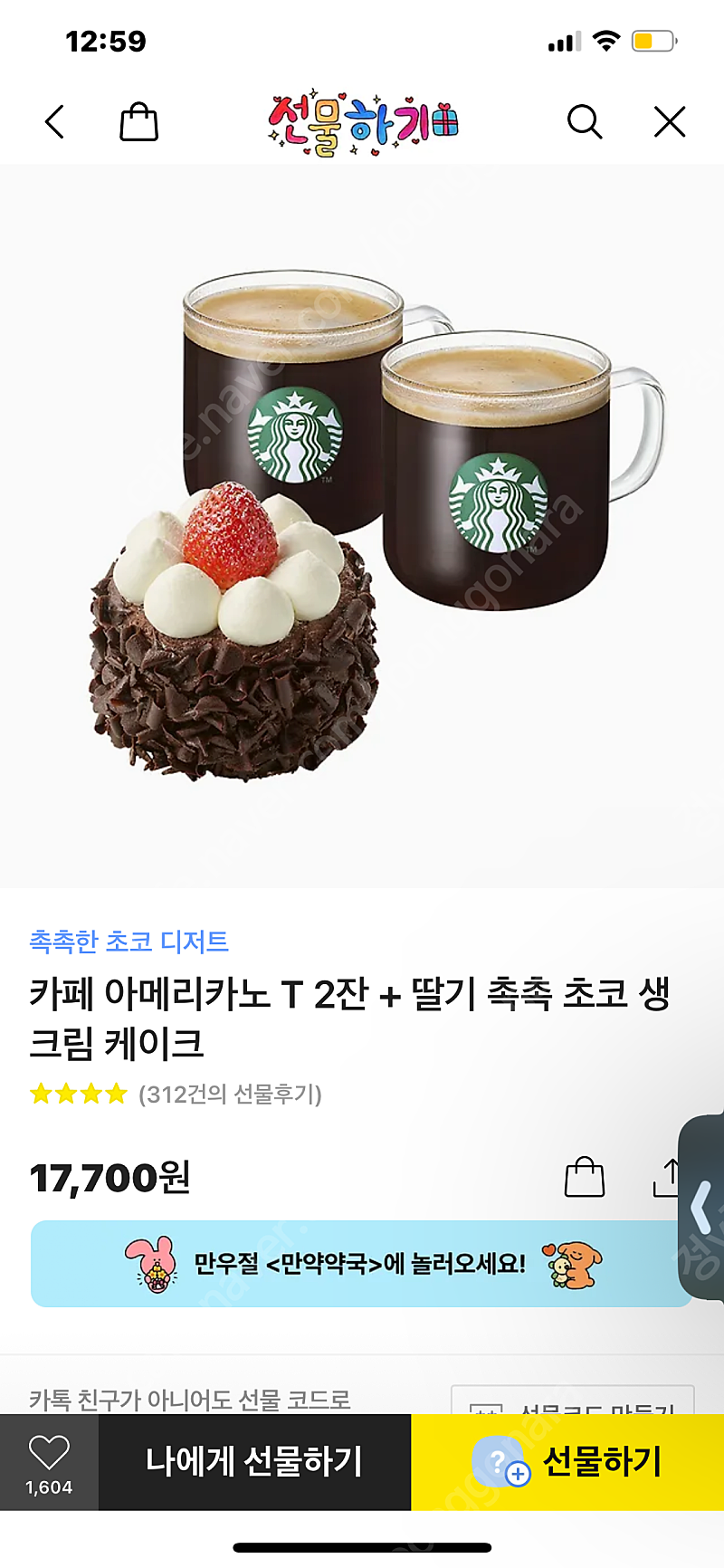Close the page with the X icon
Viewport: 724px width, 1568px height.
[x=670, y=122]
